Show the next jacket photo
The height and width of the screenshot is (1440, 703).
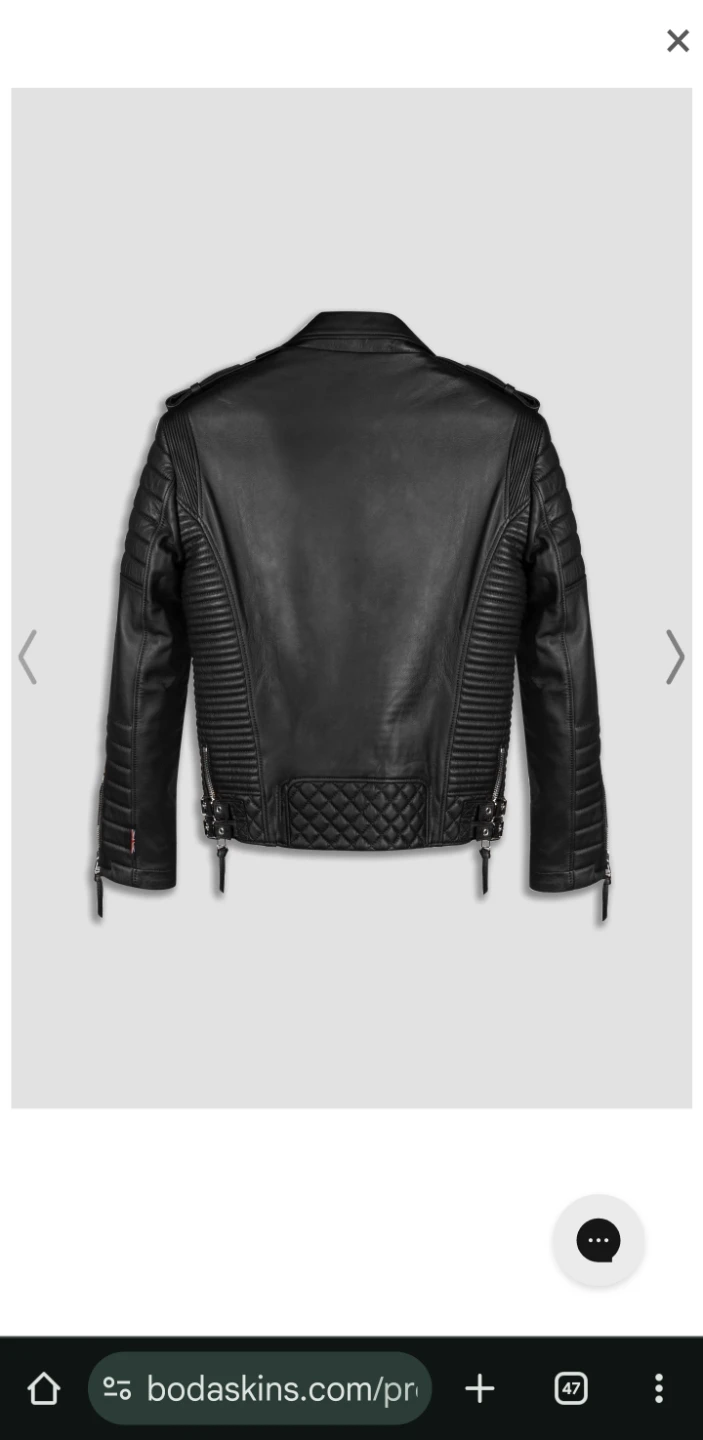pos(675,657)
